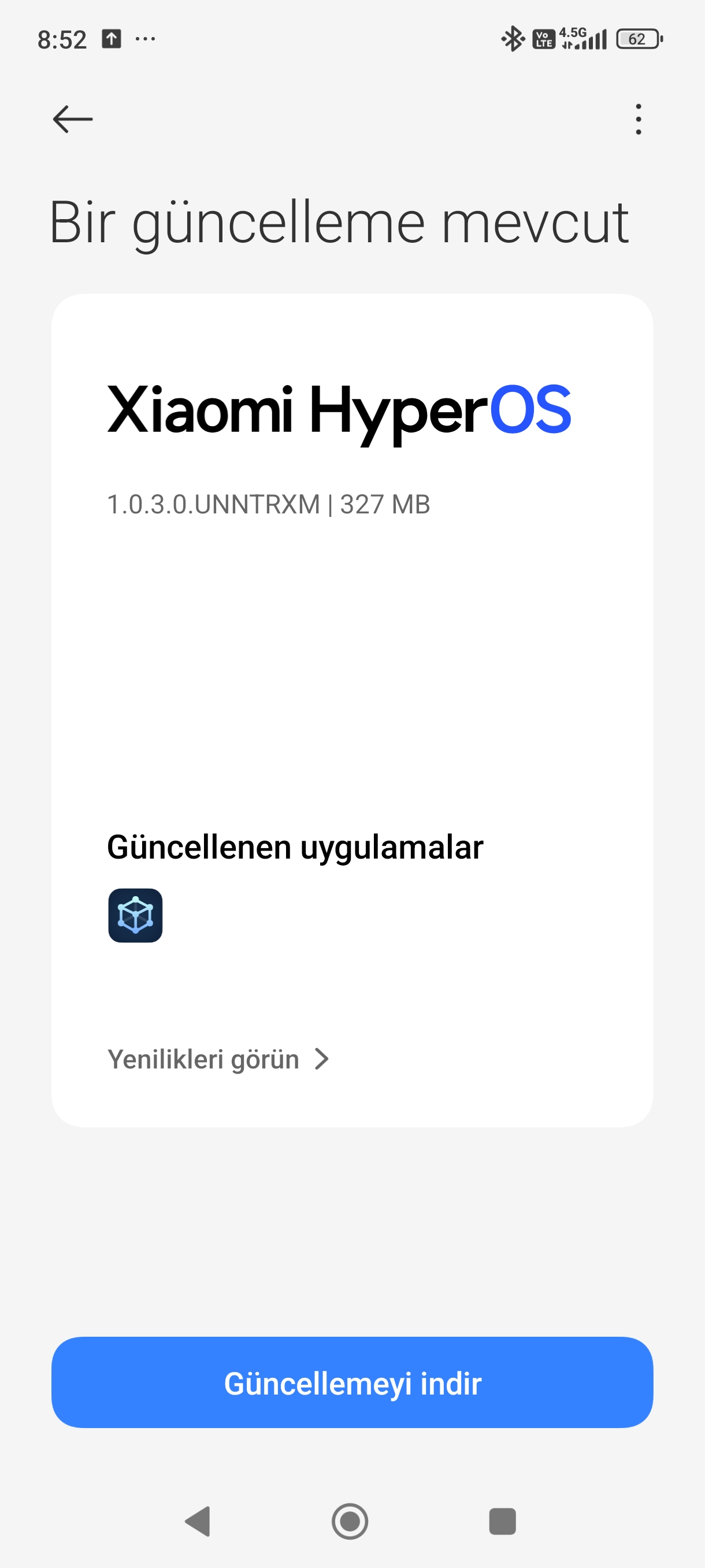Viewport: 705px width, 1568px height.
Task: Tap the updated app icon under Güncellenen uygulamalar
Action: coord(135,915)
